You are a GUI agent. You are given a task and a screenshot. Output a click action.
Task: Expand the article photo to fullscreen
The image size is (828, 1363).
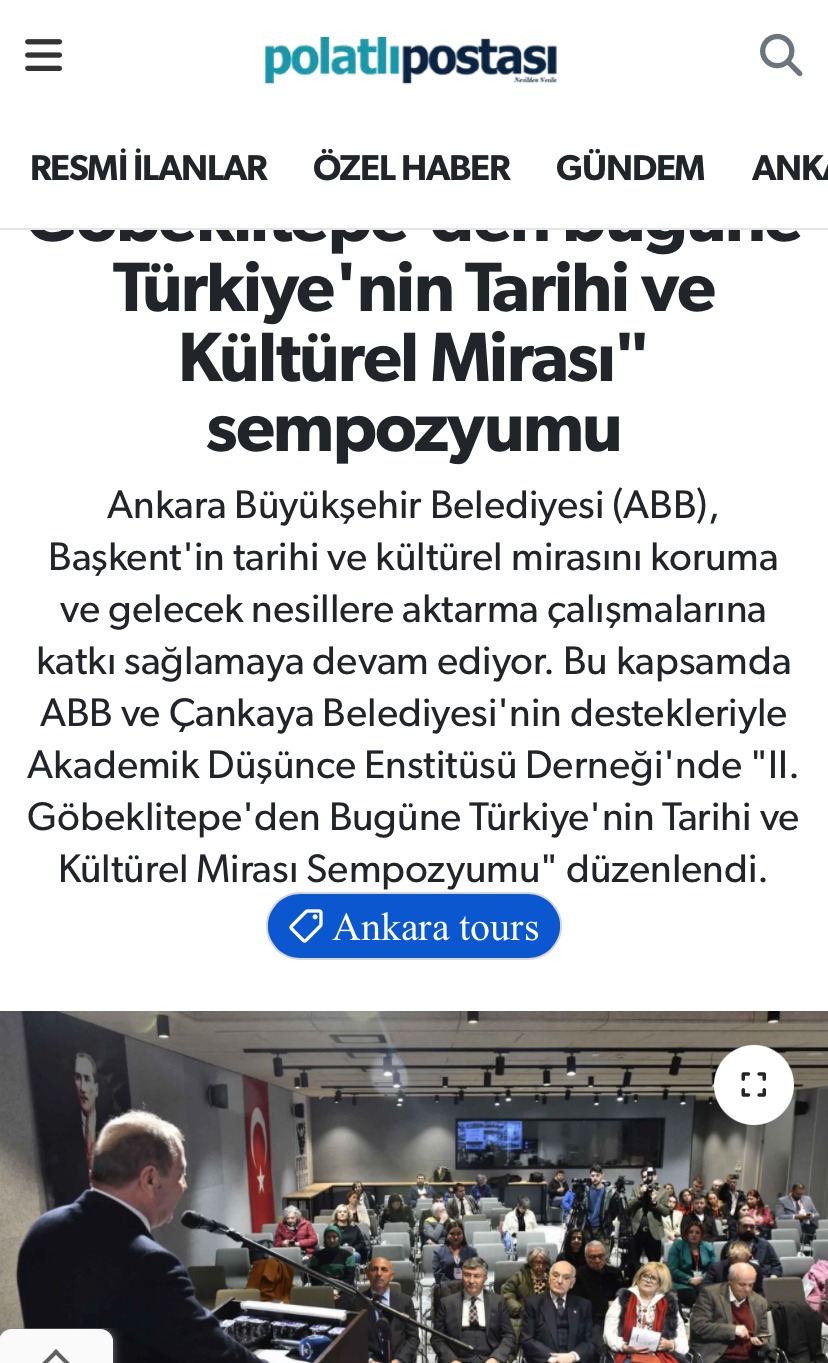[x=753, y=1085]
